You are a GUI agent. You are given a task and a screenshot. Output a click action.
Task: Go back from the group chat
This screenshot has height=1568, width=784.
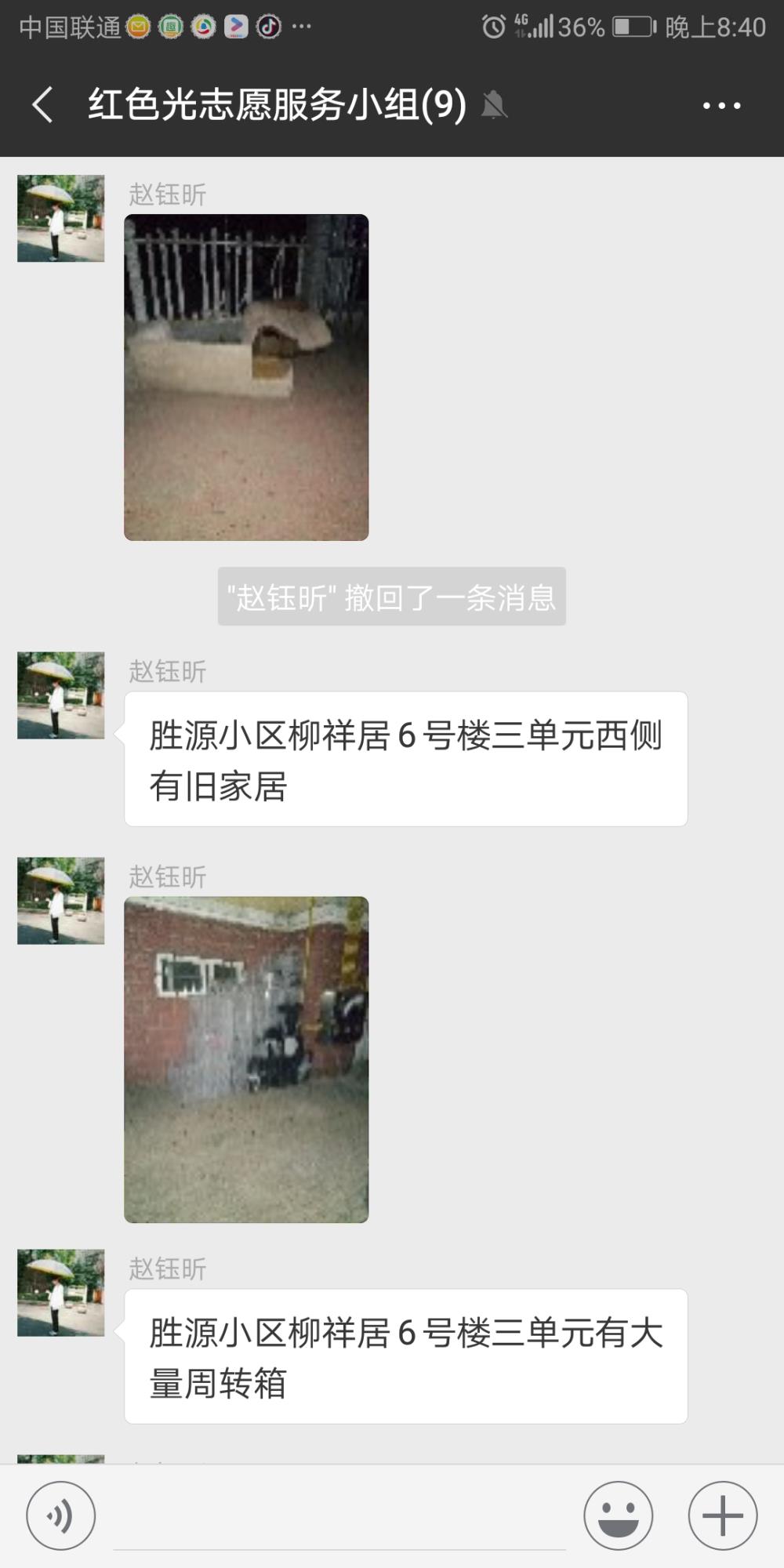coord(43,104)
